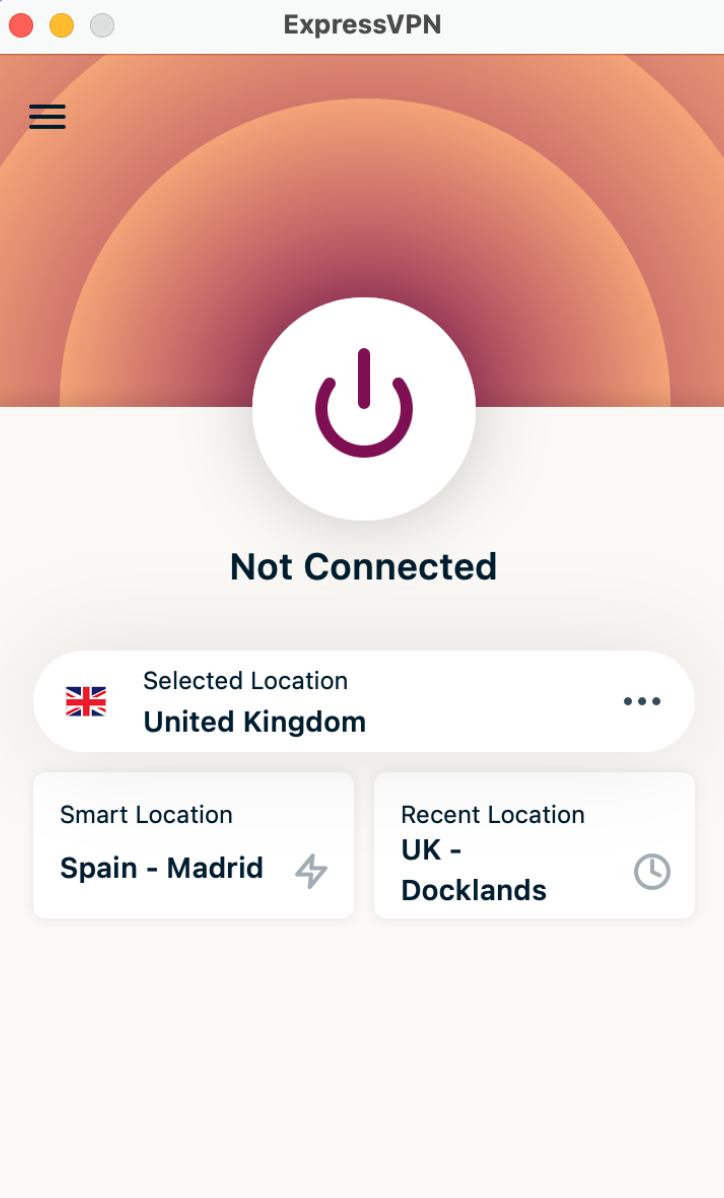Minimize the window with the yellow button
Screen dimensions: 724x1198
pyautogui.click(x=62, y=25)
